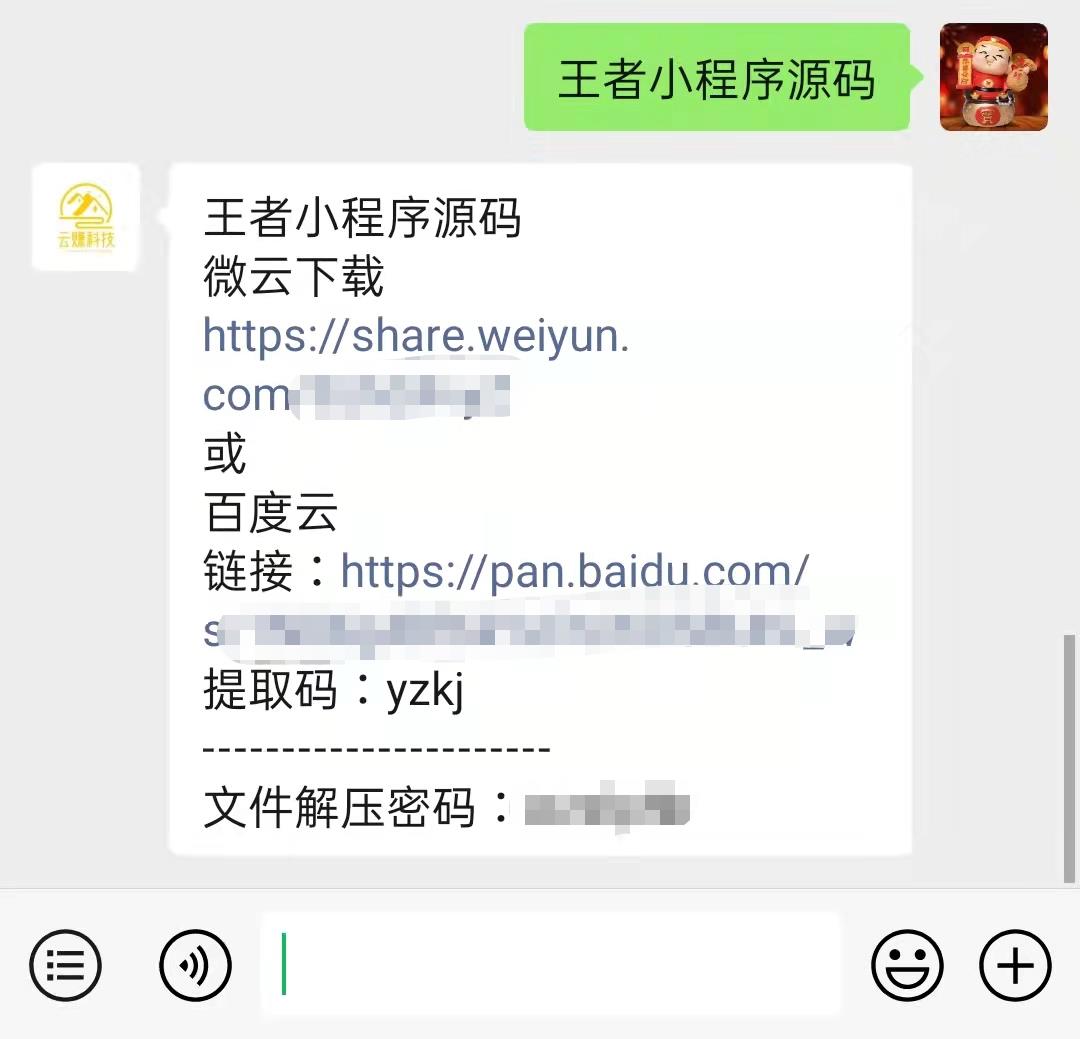The width and height of the screenshot is (1080, 1039).
Task: Open the 云赚科技 account avatar
Action: pyautogui.click(x=86, y=217)
